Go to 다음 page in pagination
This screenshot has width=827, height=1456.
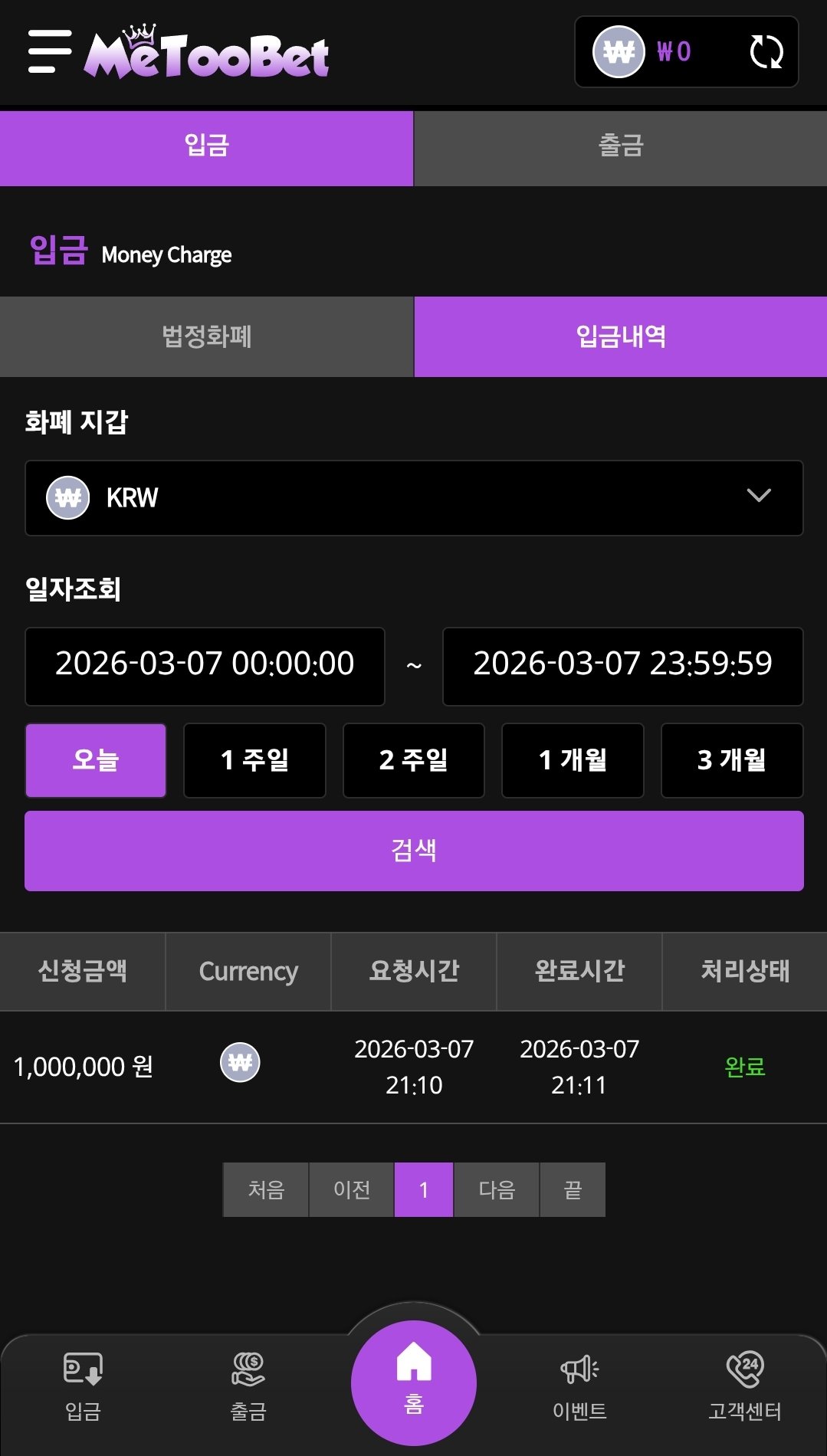[497, 1189]
